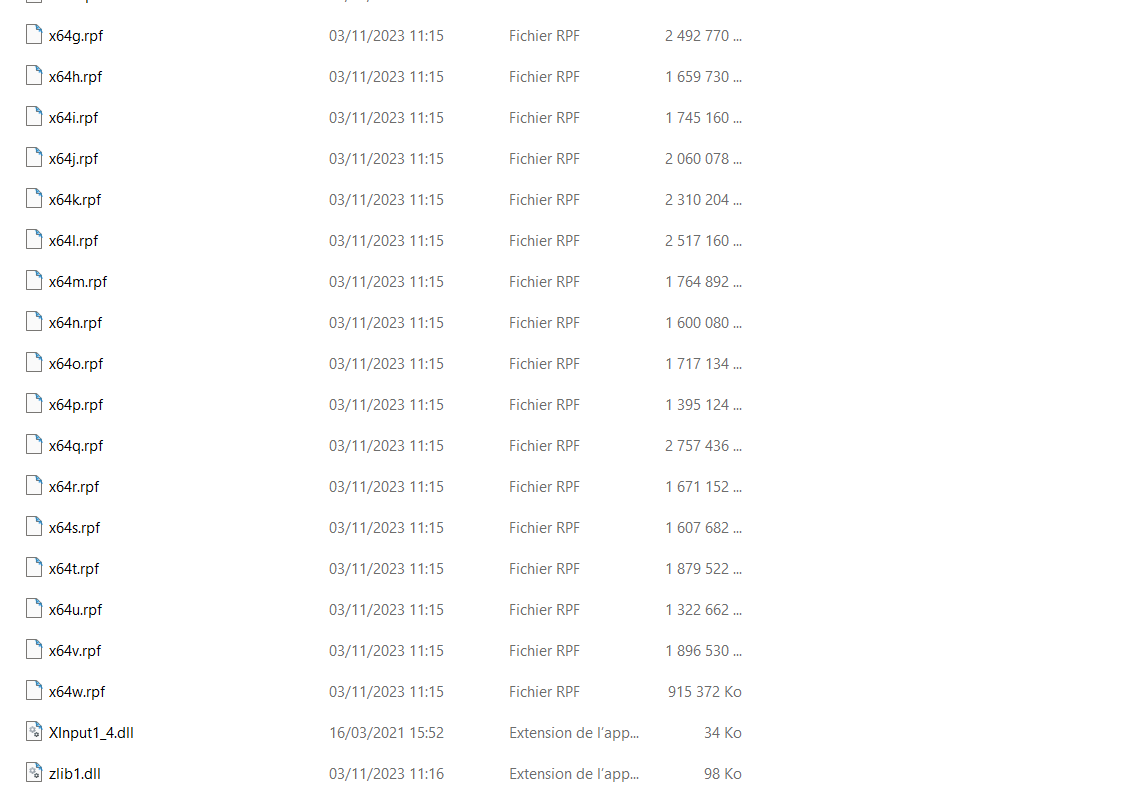The height and width of the screenshot is (795, 1136).
Task: Select the x64l.rpf file
Action: (73, 241)
